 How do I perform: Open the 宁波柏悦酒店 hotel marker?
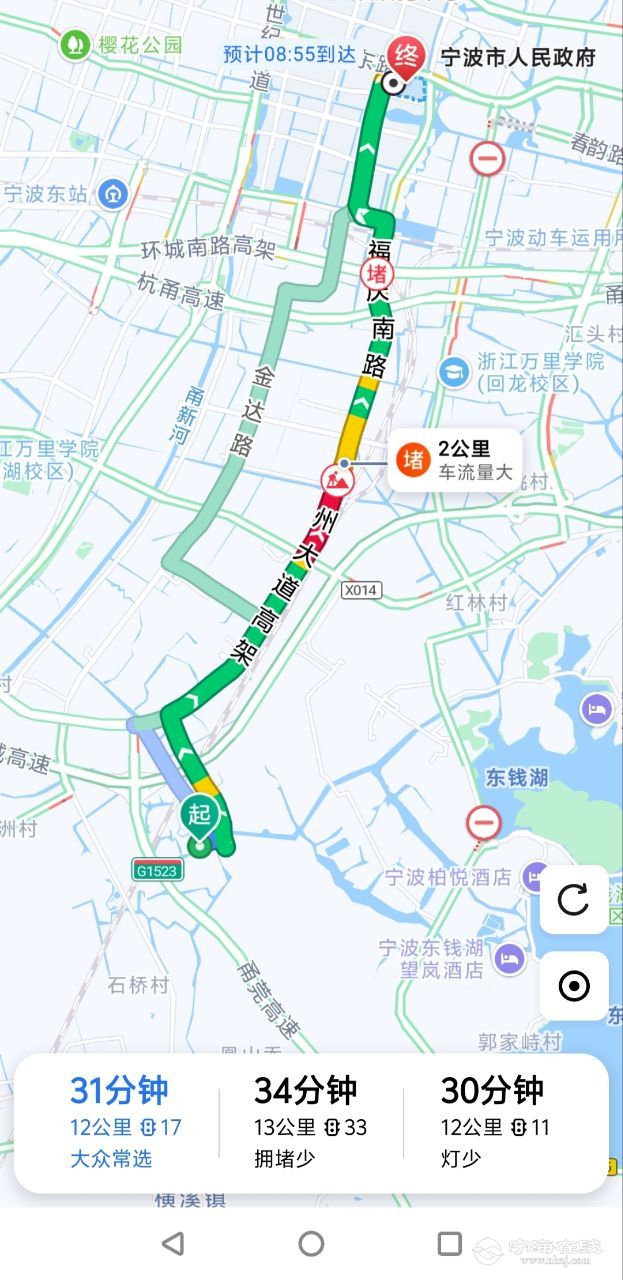tap(535, 875)
